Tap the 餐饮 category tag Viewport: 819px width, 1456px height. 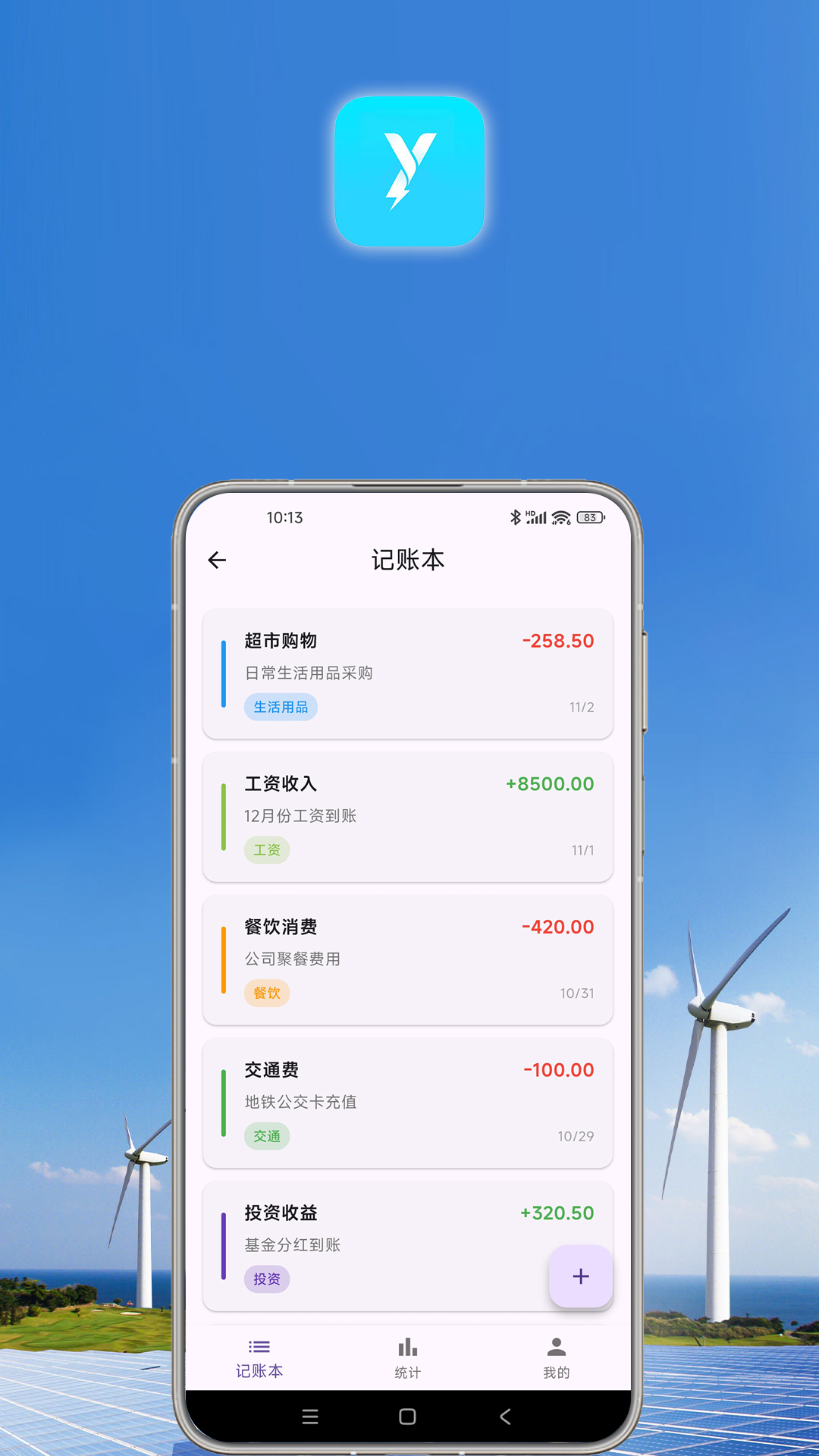point(267,993)
